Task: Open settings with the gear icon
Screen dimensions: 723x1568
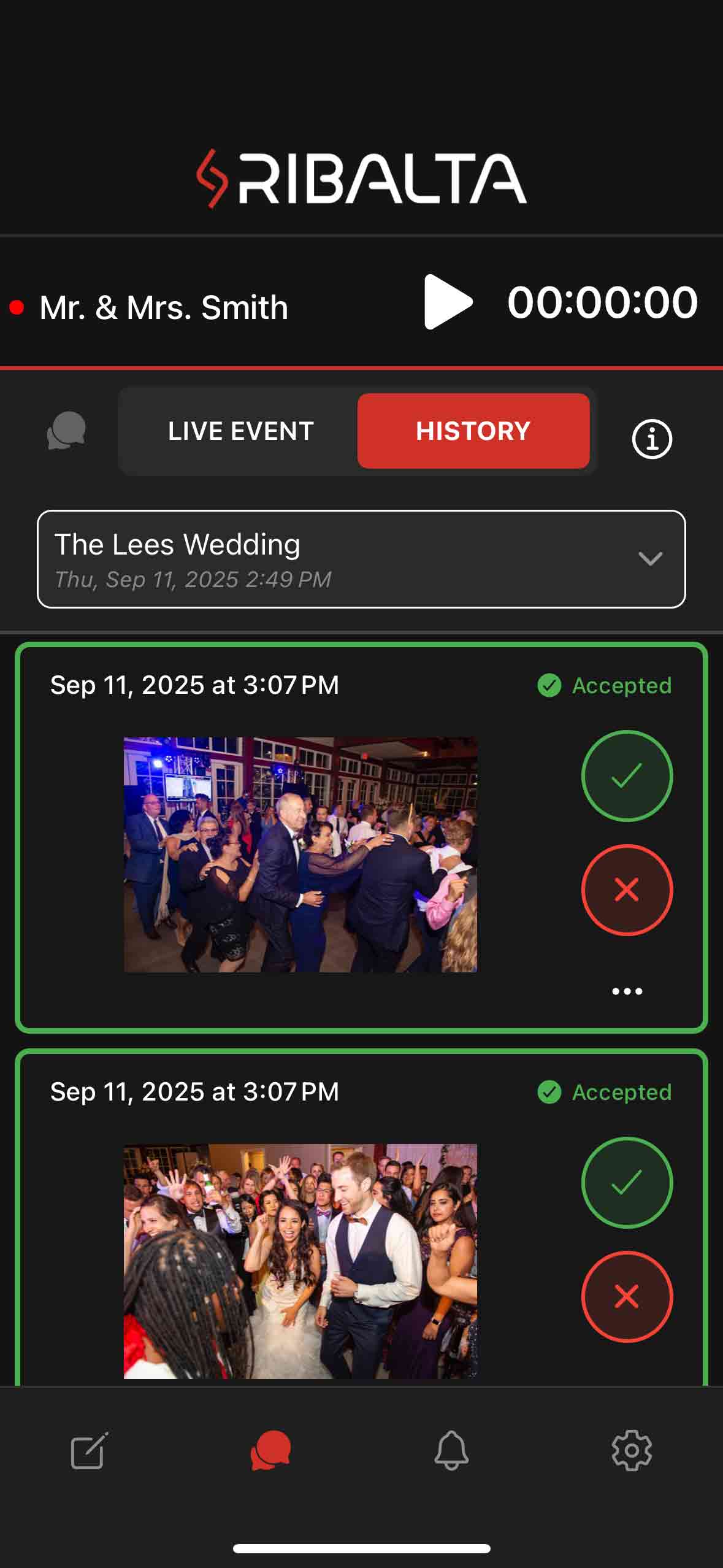Action: (634, 1451)
